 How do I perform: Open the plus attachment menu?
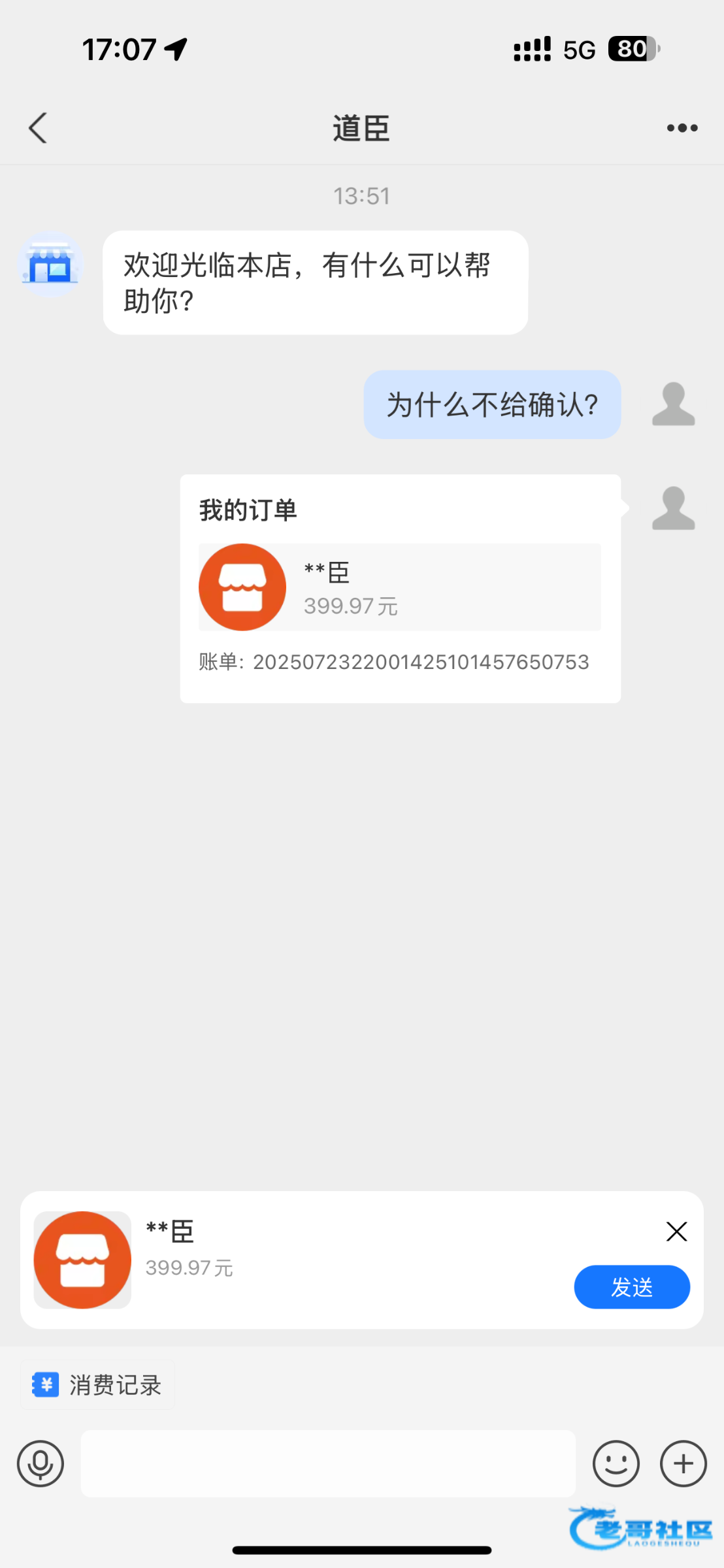683,1463
